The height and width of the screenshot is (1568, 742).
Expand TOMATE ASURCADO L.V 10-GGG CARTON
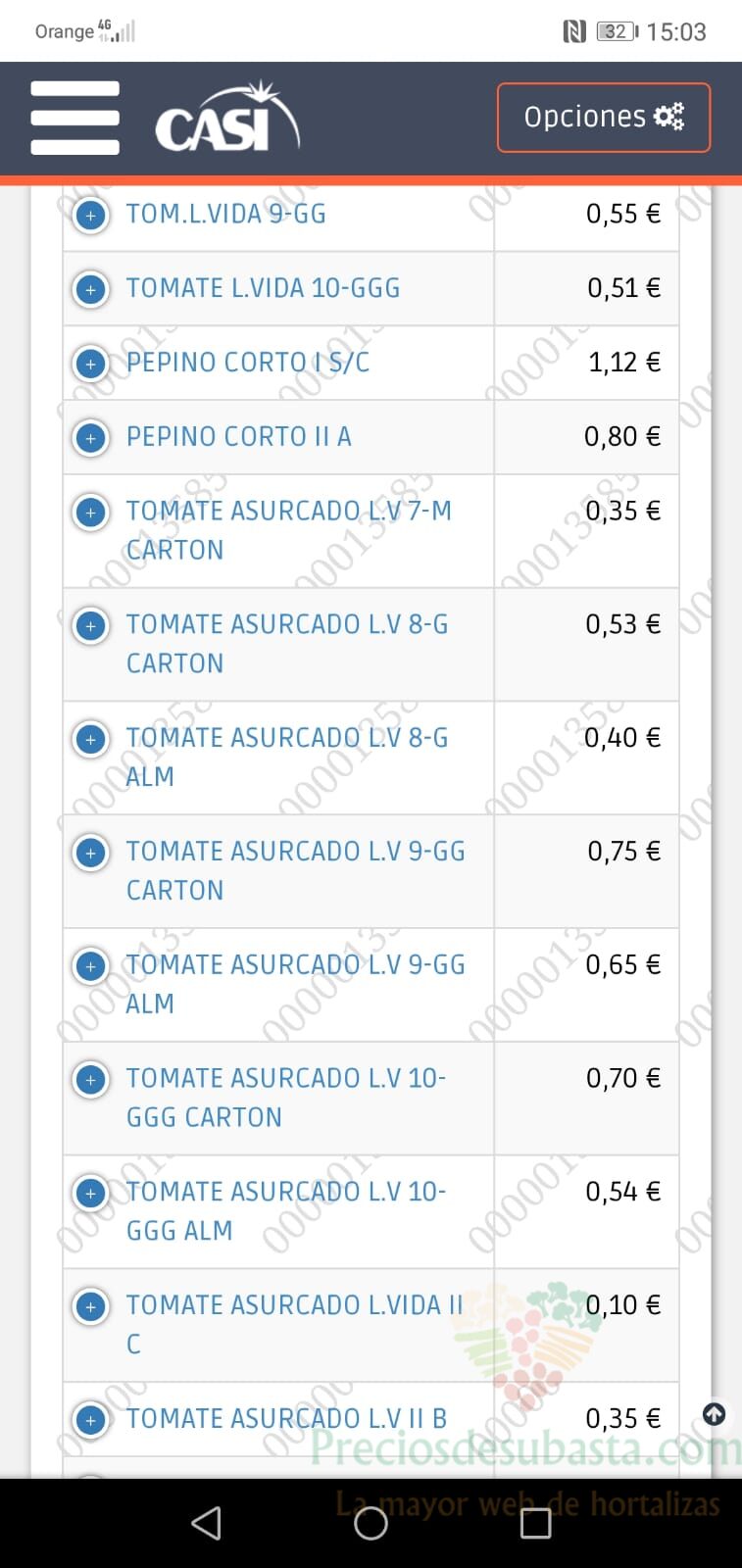pyautogui.click(x=91, y=1080)
